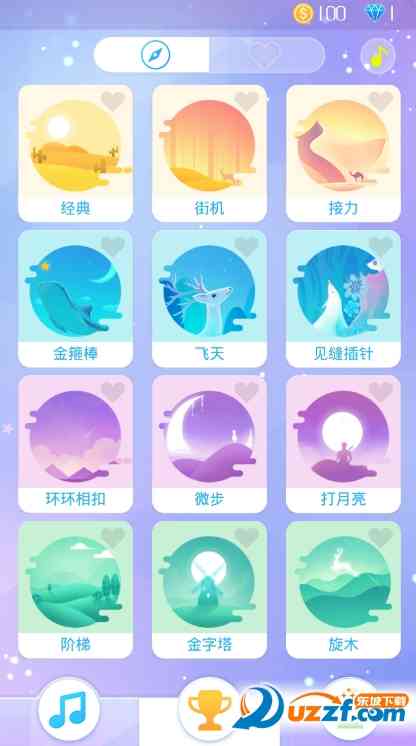This screenshot has height=746, width=416.
Task: Open the 阶梯 mode card
Action: [x=76, y=590]
